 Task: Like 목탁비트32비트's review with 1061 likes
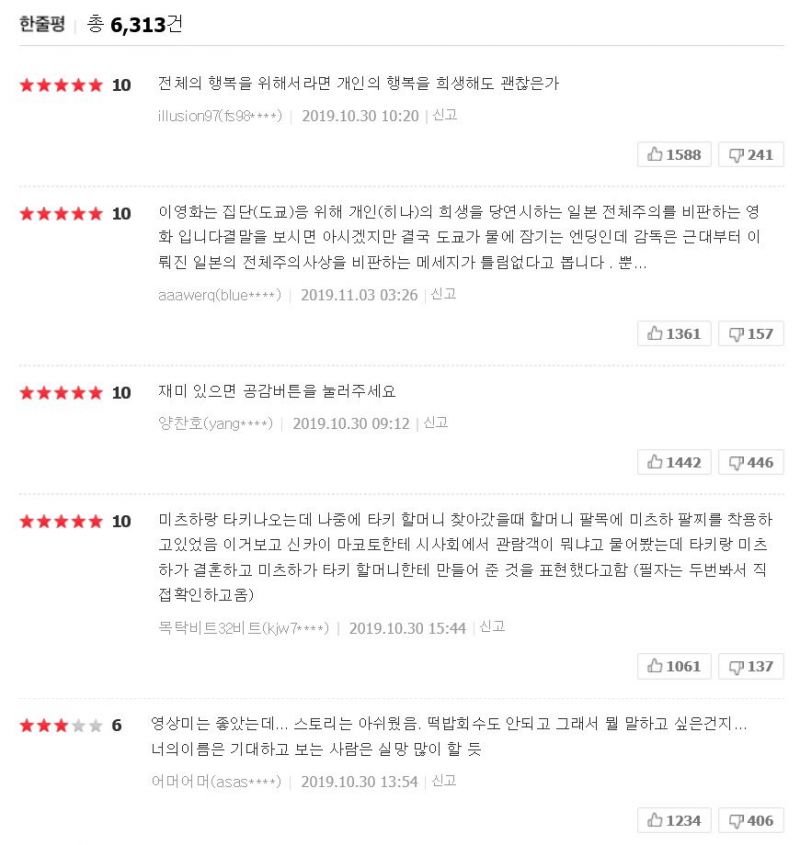(674, 666)
